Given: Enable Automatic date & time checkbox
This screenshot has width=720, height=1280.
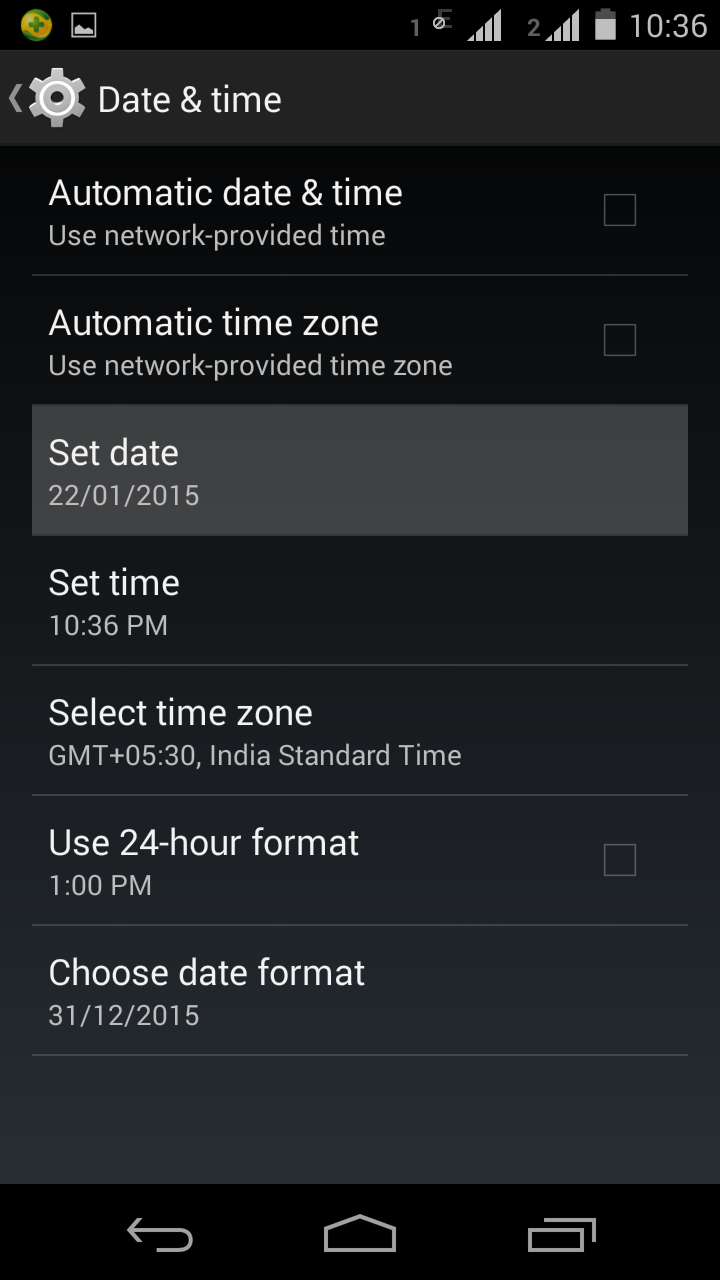Looking at the screenshot, I should point(619,211).
